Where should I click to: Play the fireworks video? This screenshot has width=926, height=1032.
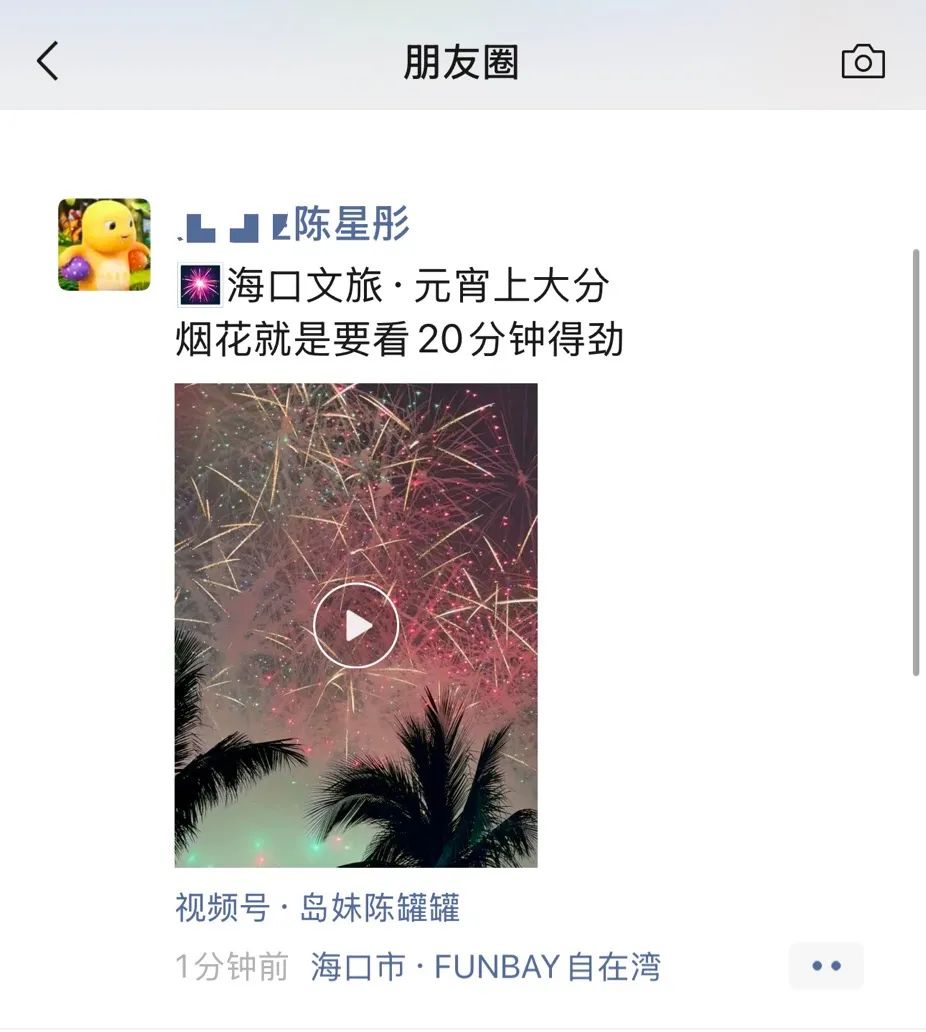pos(356,626)
